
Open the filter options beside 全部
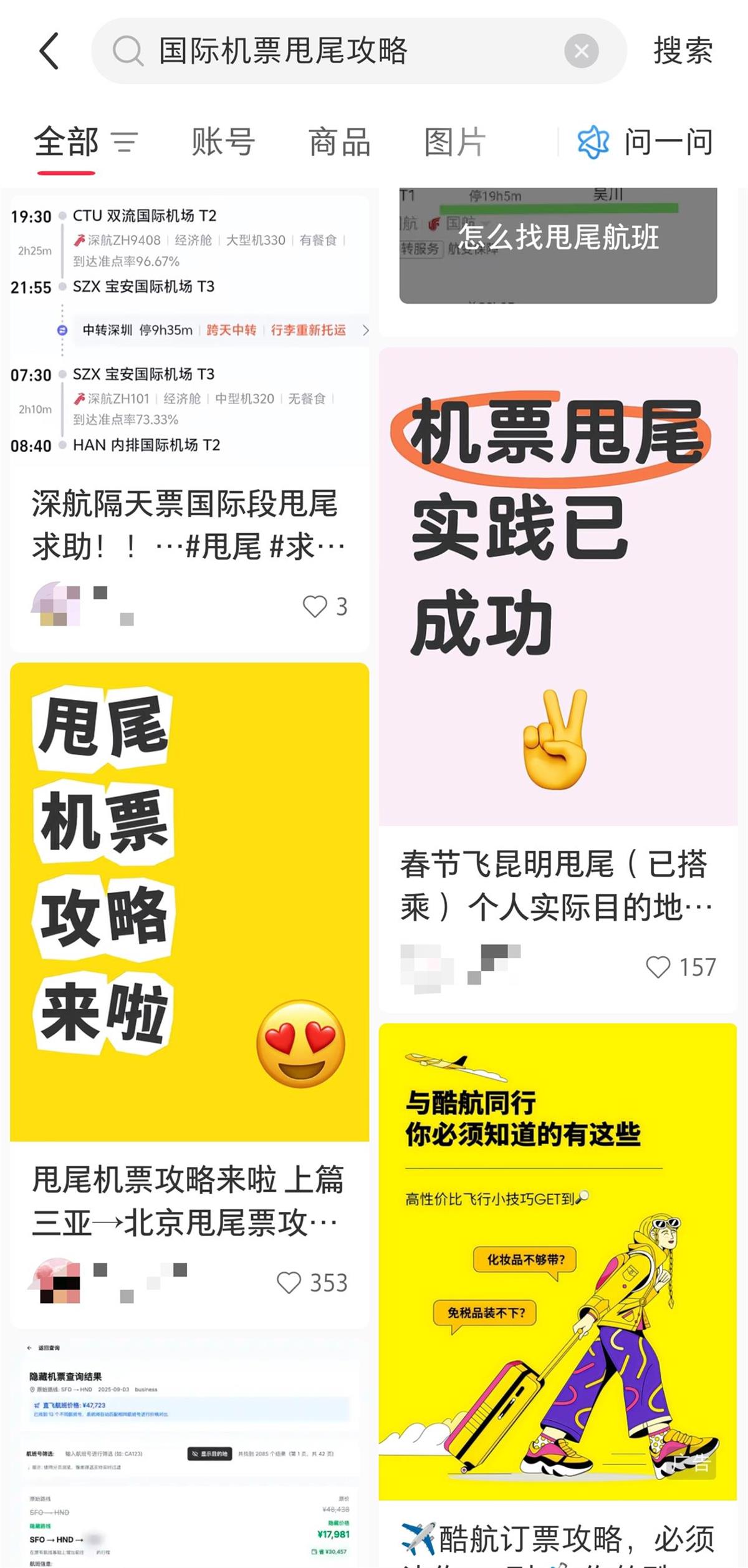click(125, 142)
